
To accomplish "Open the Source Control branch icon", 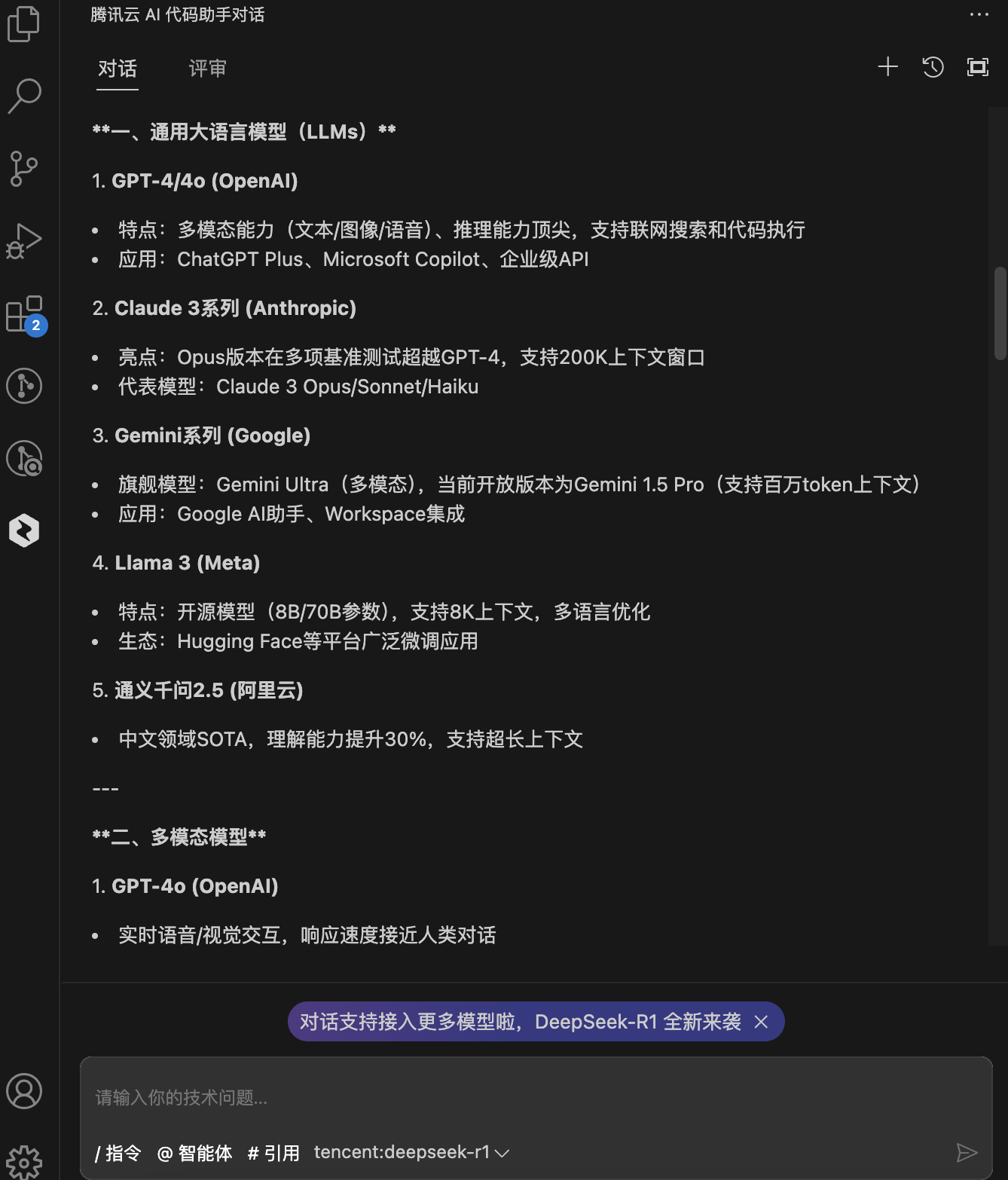I will 24,168.
